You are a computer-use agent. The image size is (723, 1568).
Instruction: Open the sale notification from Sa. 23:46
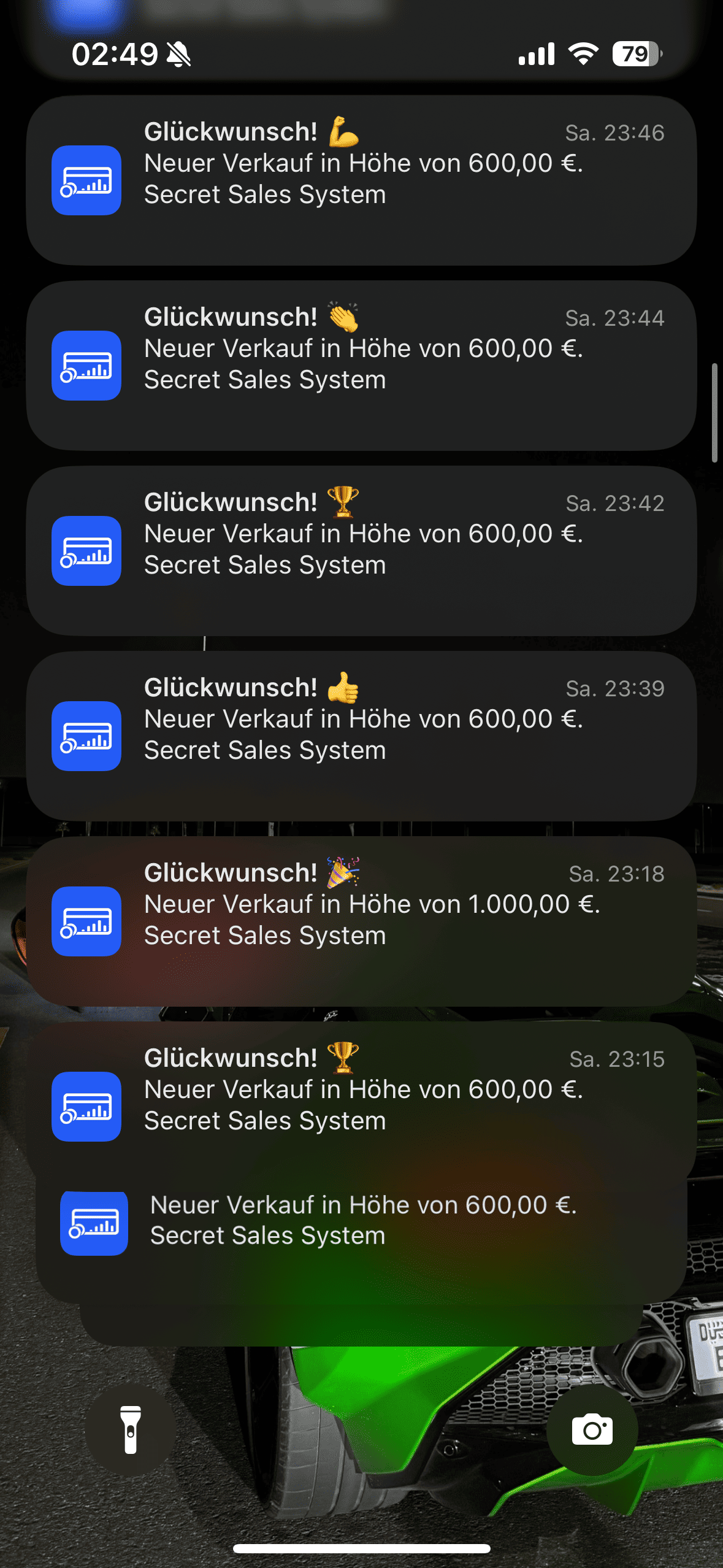click(x=361, y=180)
